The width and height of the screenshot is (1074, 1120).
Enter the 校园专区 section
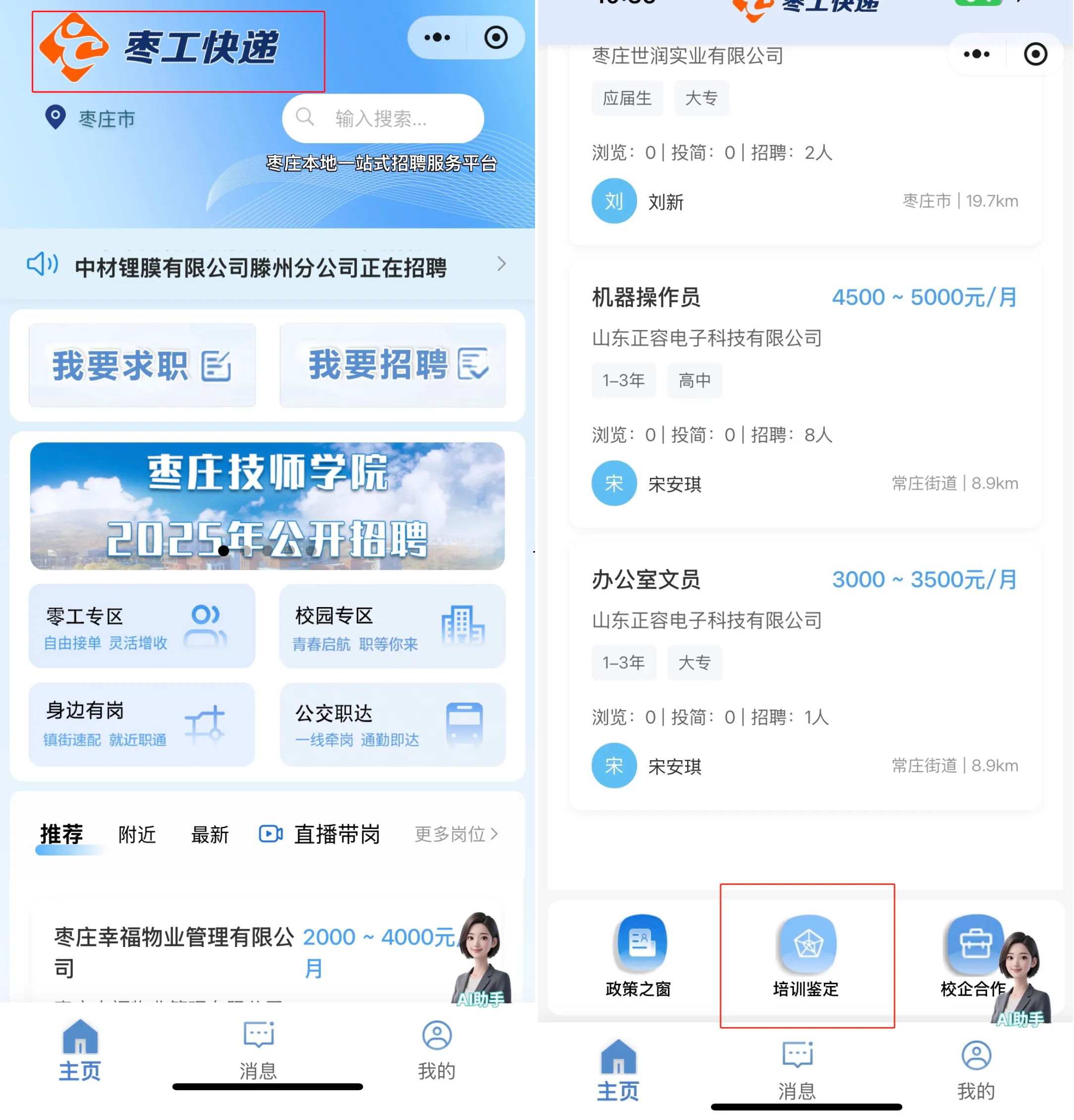[x=392, y=626]
